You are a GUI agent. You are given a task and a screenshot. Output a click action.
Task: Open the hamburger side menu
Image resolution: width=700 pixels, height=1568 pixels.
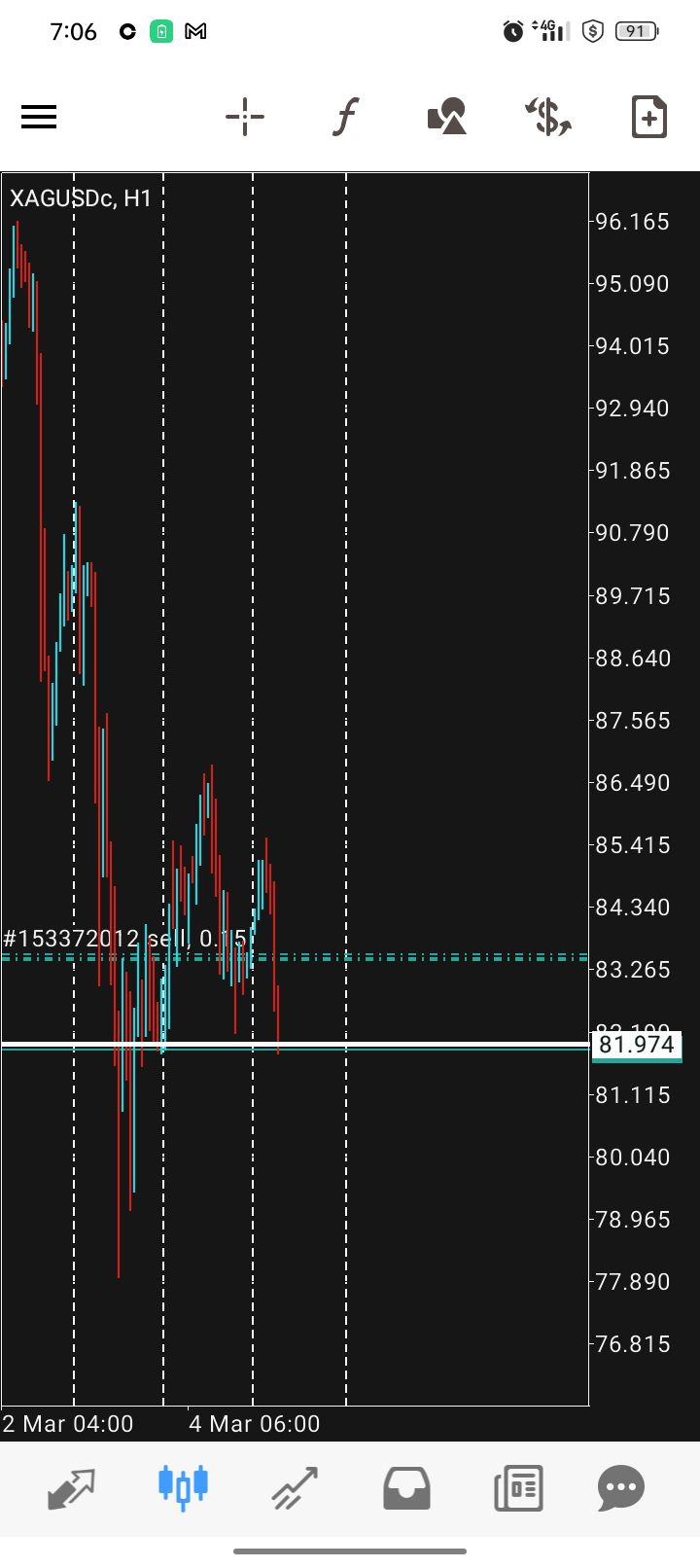click(x=39, y=118)
